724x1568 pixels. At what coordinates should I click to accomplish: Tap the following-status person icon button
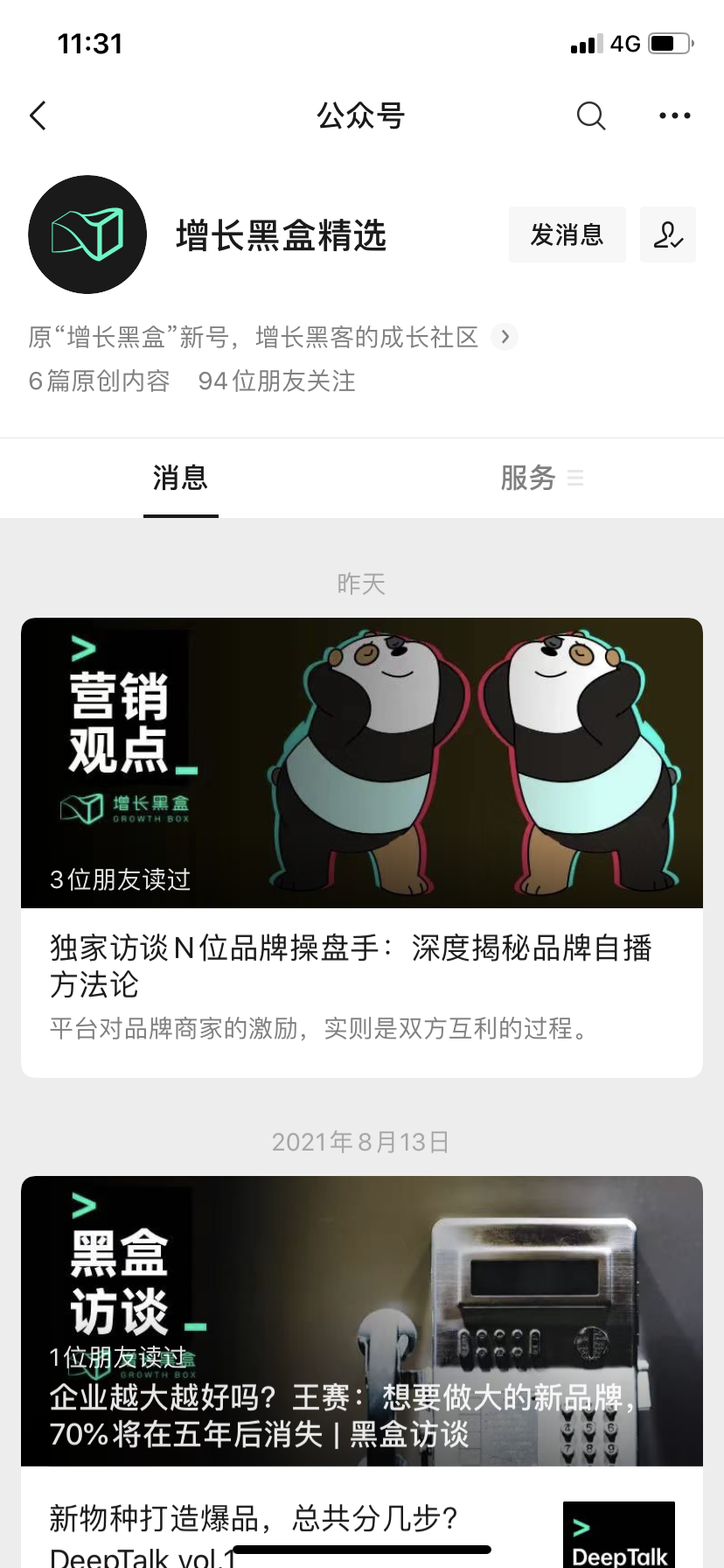click(668, 234)
